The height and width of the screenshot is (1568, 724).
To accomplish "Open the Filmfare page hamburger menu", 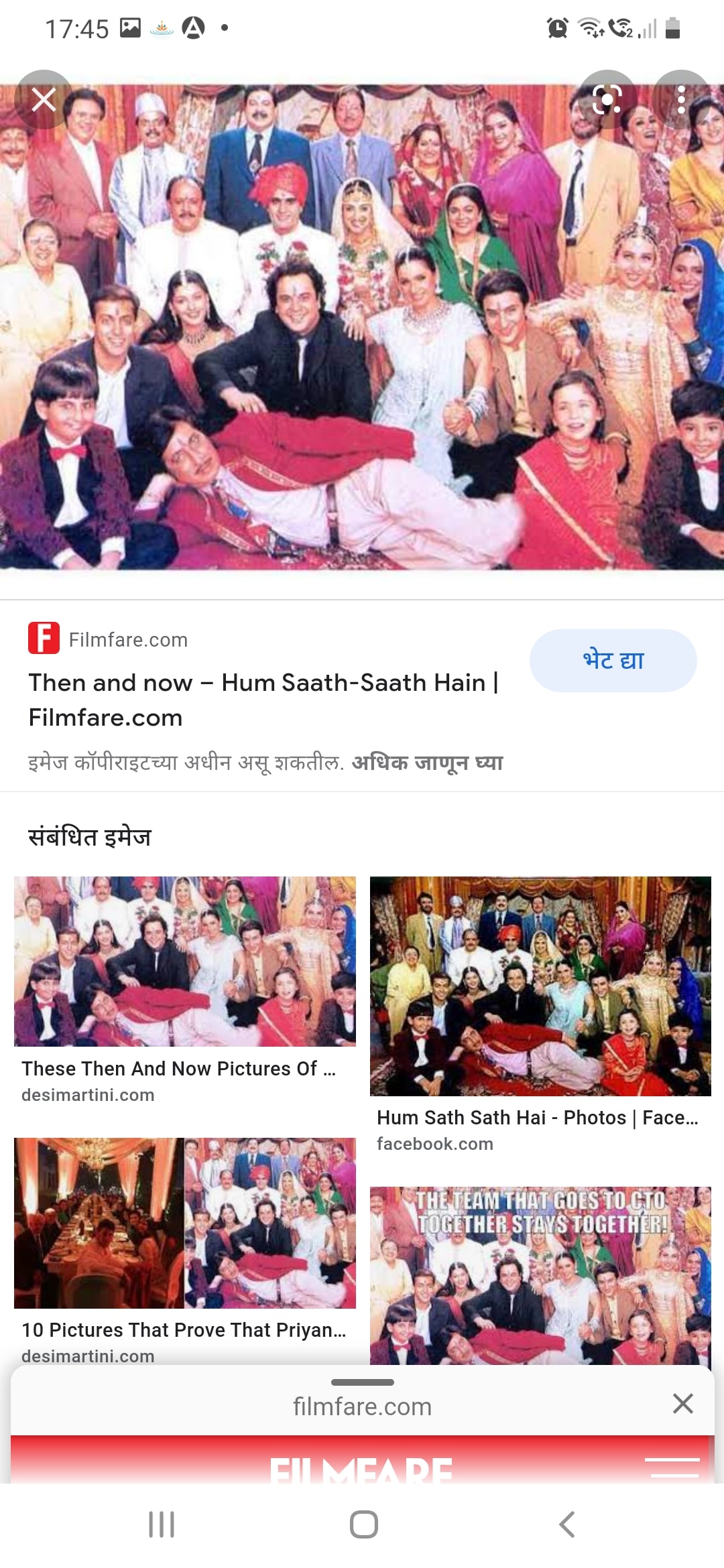I will 672,1466.
